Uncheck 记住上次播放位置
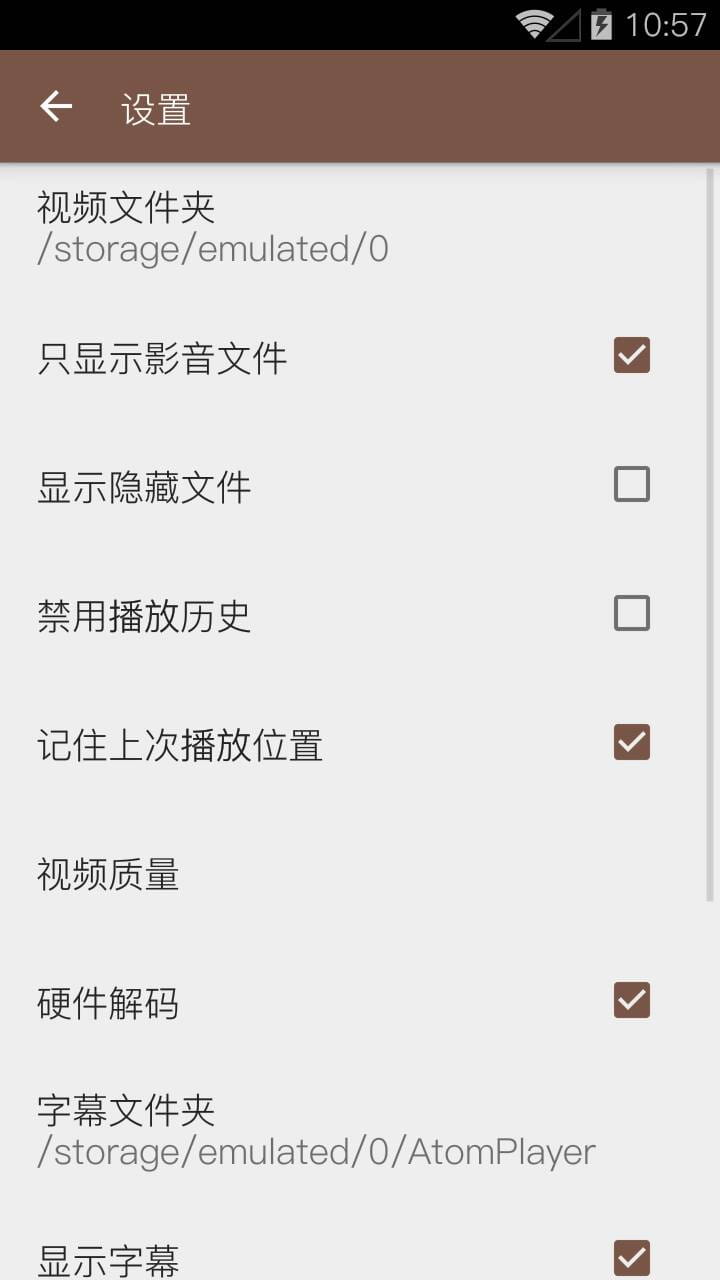Screen dimensions: 720x1280 pyautogui.click(x=631, y=742)
